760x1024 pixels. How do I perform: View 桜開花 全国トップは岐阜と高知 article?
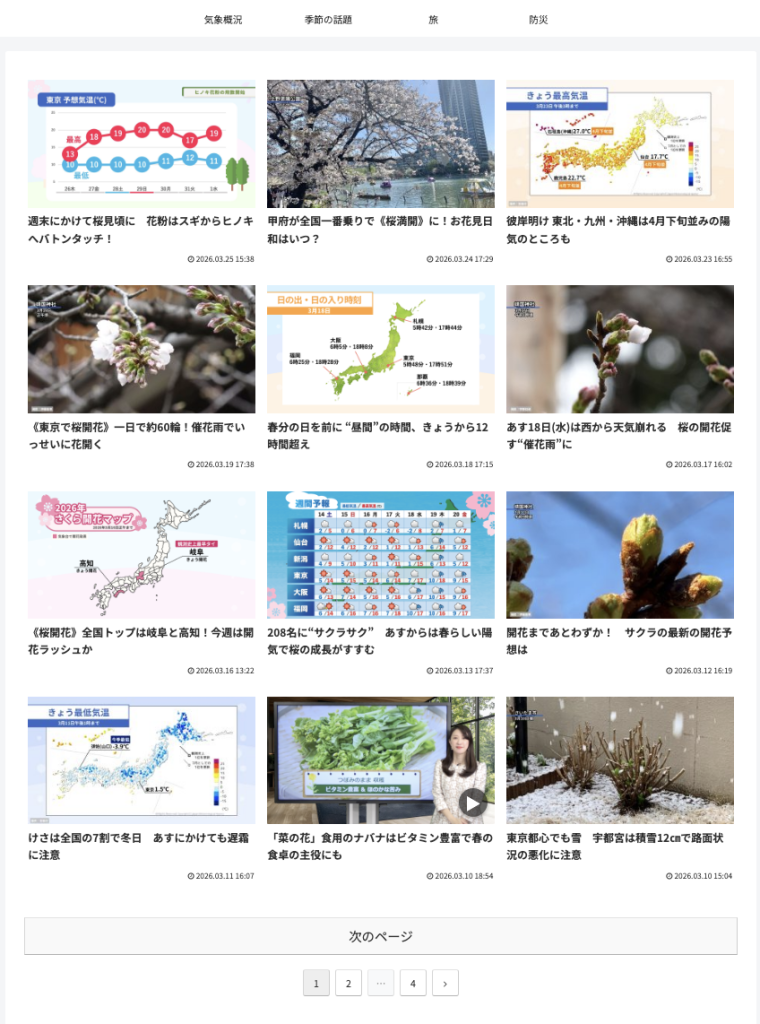(141, 640)
